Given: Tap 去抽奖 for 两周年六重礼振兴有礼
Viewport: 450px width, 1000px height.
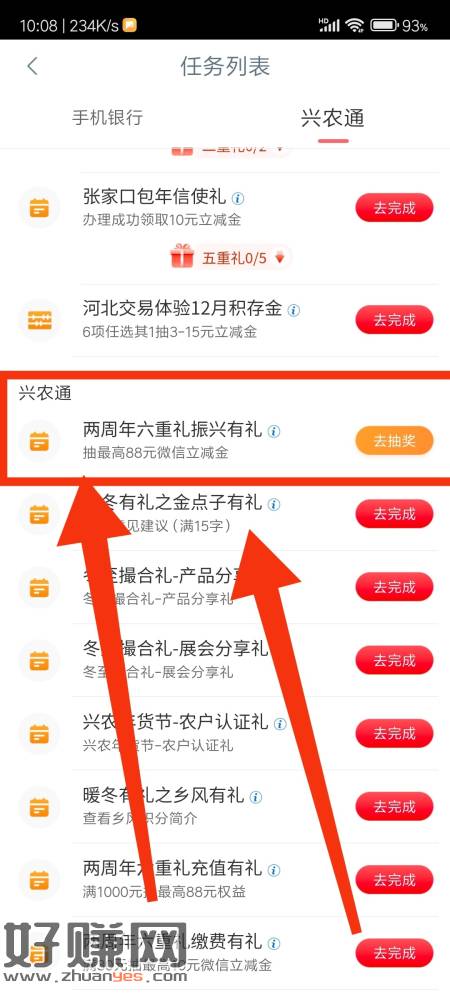Looking at the screenshot, I should [x=394, y=441].
